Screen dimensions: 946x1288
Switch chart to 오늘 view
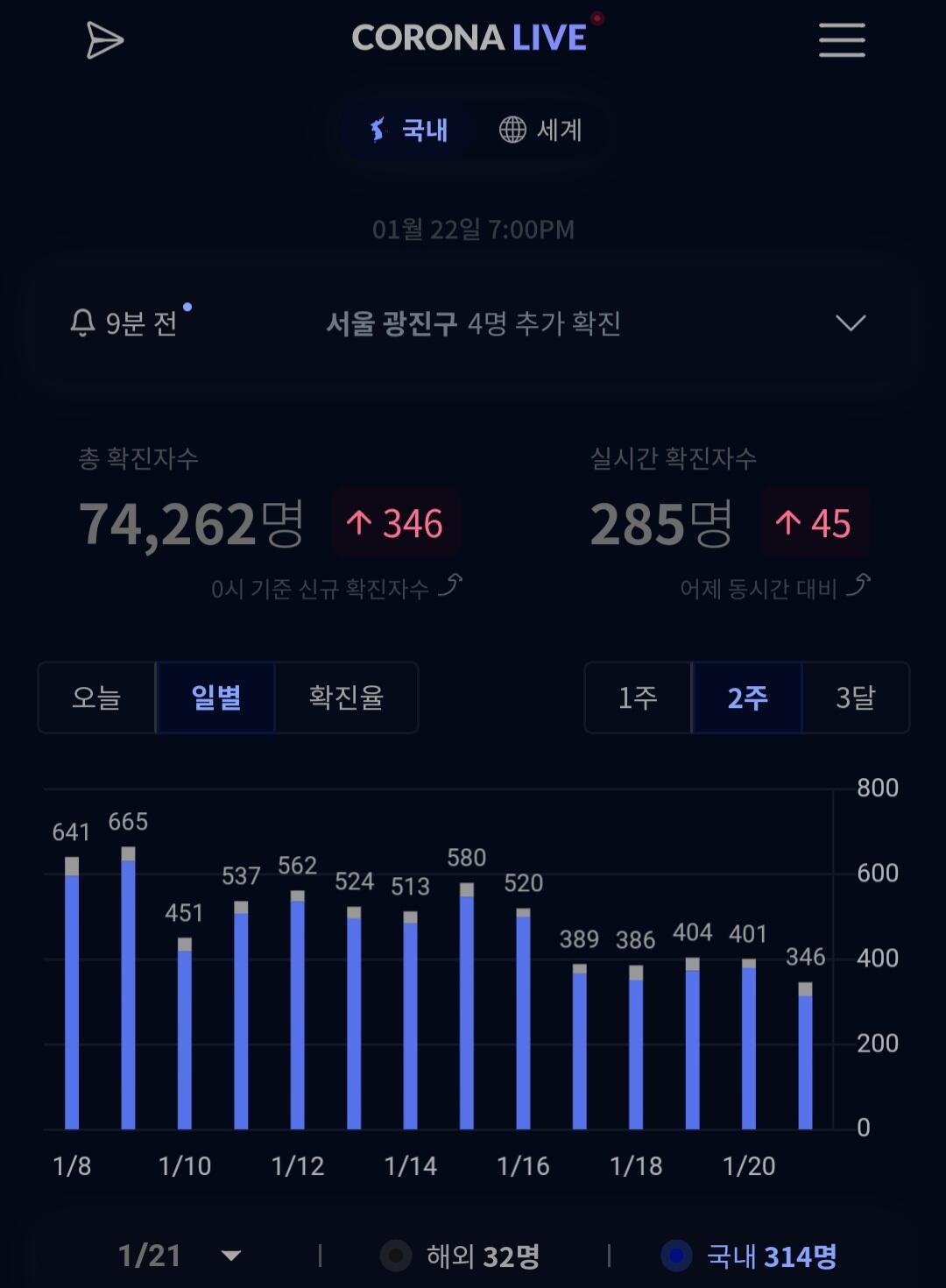pyautogui.click(x=96, y=697)
